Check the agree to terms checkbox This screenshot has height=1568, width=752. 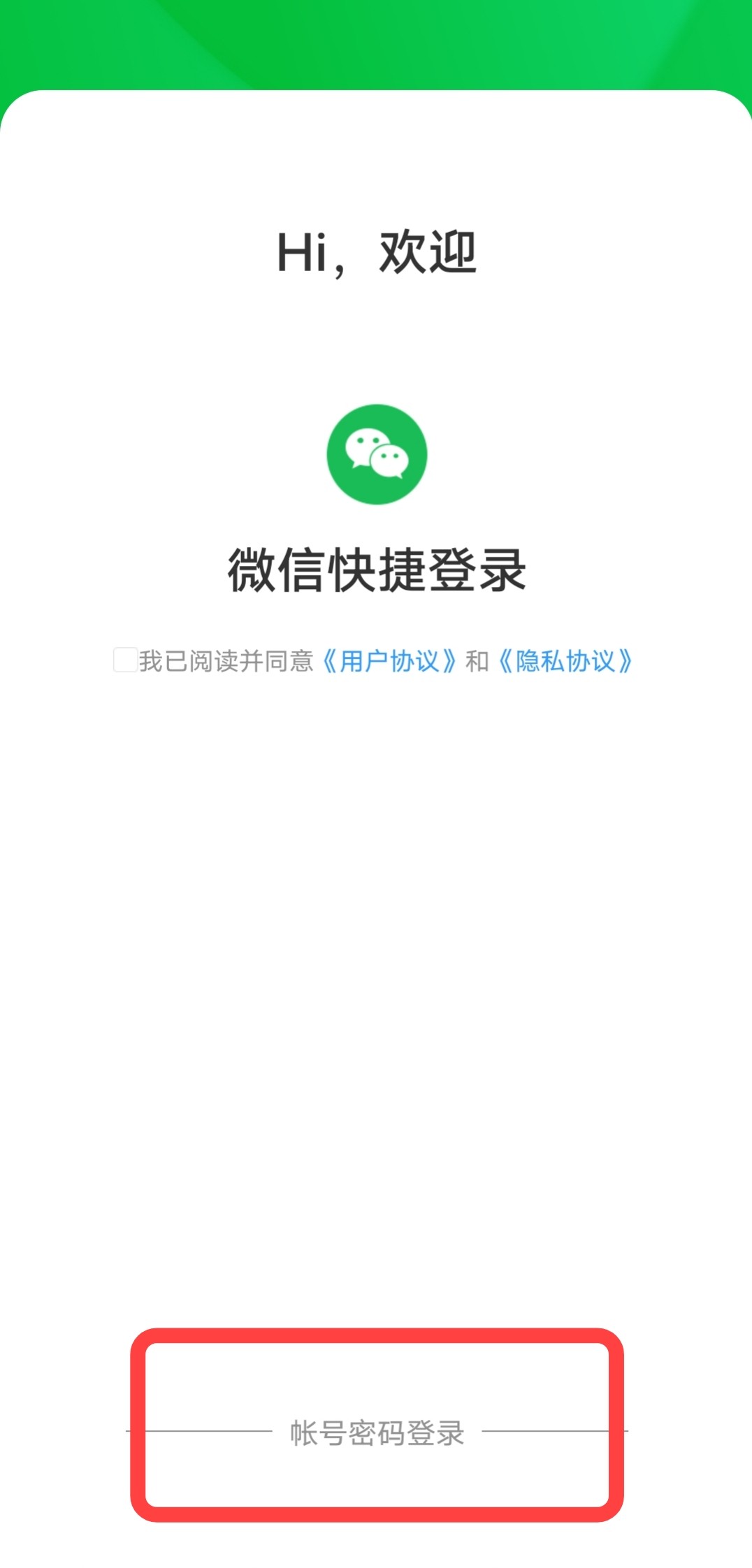click(125, 660)
